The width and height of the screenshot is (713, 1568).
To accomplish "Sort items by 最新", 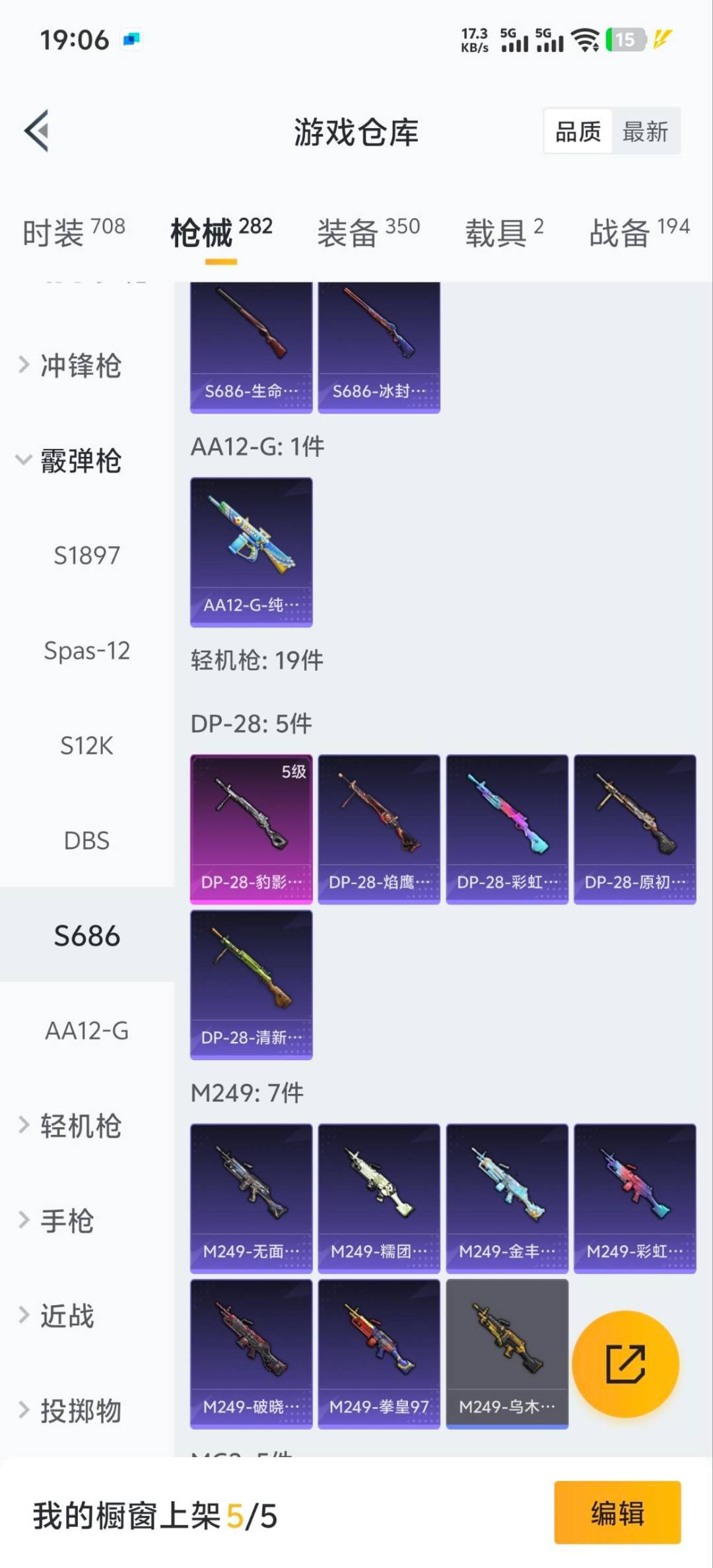I will pyautogui.click(x=645, y=131).
